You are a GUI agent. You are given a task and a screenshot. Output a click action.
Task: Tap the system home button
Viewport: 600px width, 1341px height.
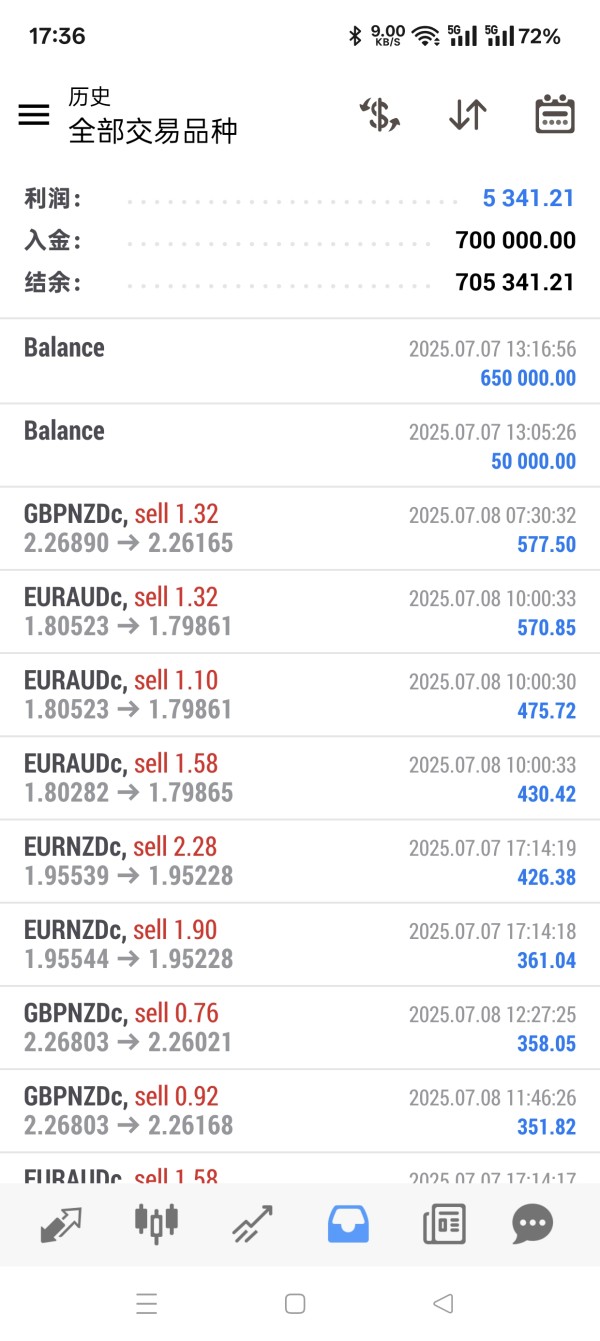[x=295, y=1303]
